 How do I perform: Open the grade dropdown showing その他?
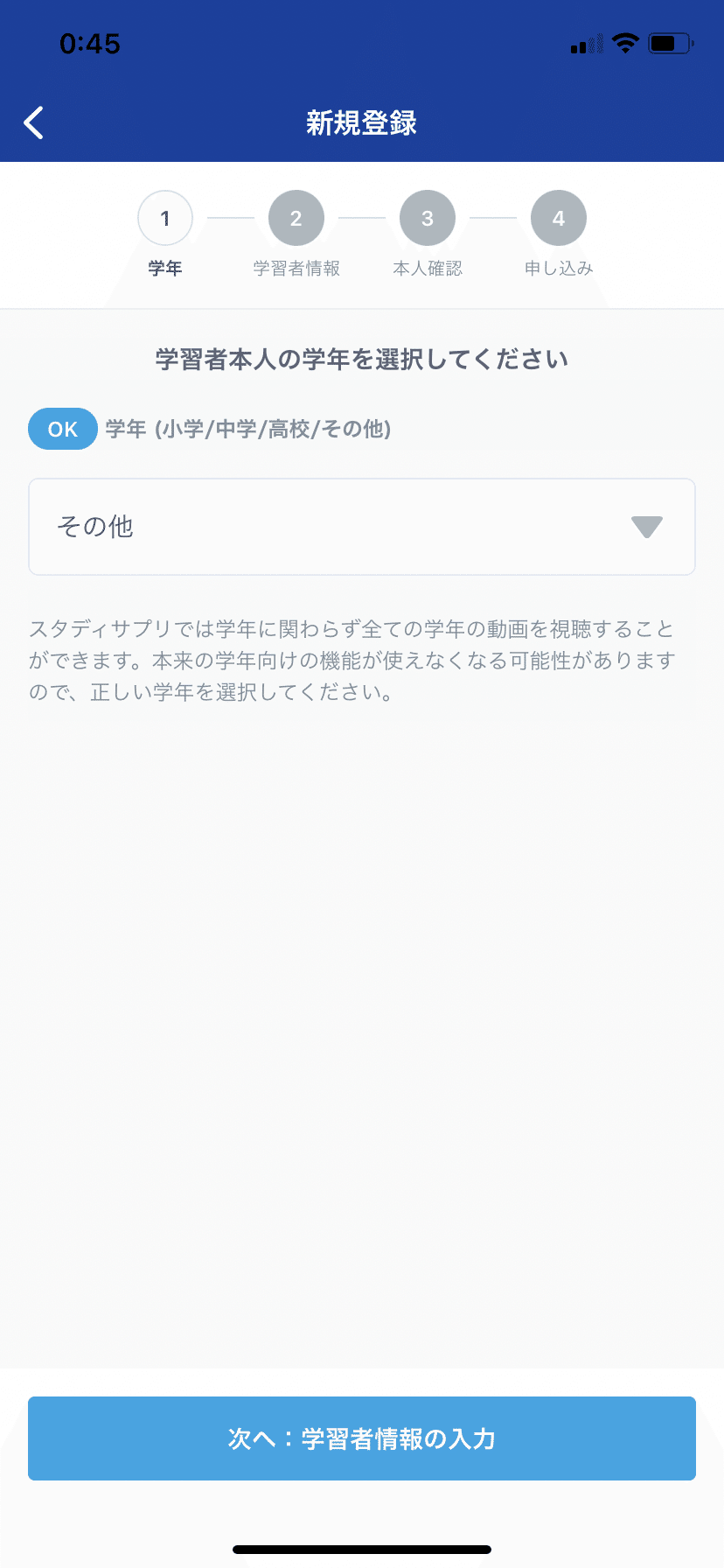[x=362, y=527]
